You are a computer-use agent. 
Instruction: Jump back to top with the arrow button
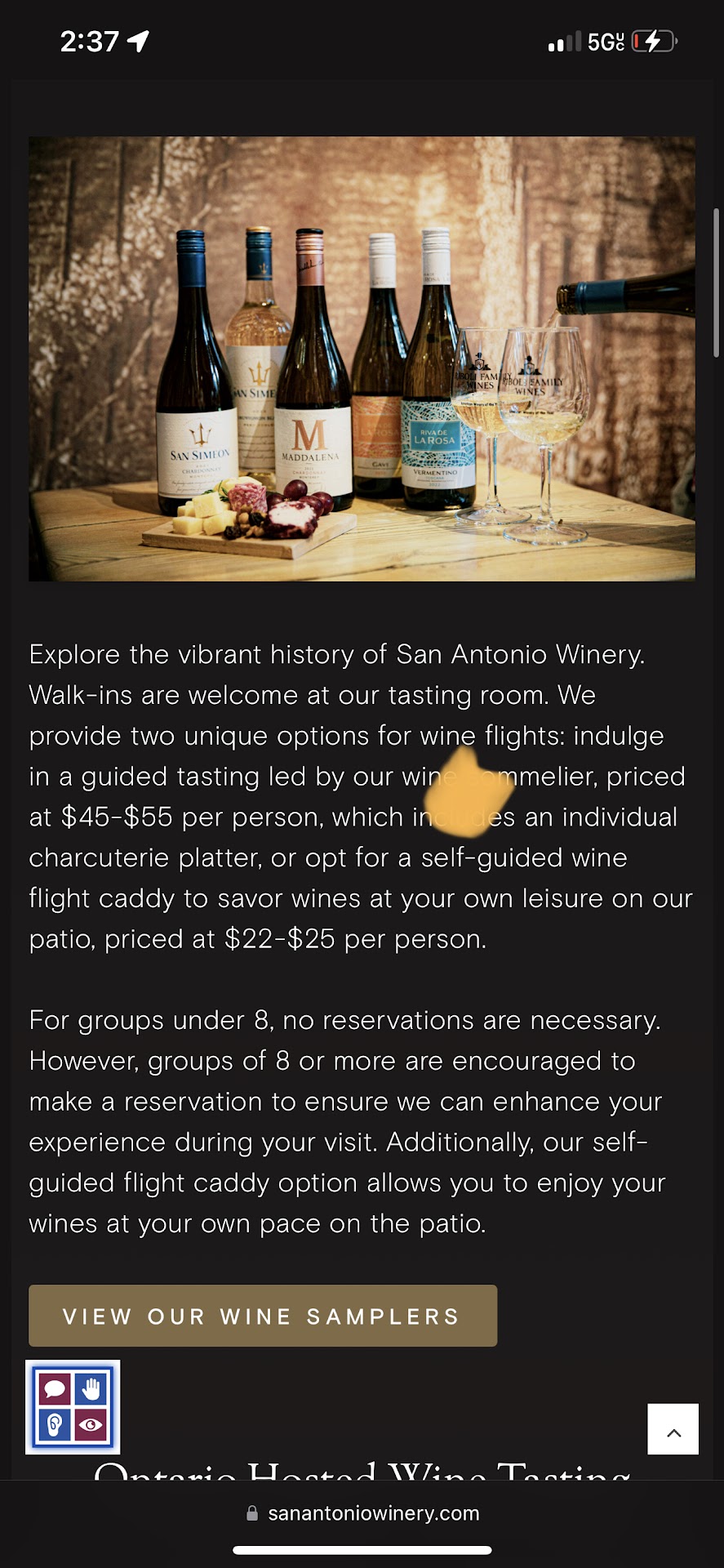click(x=673, y=1429)
